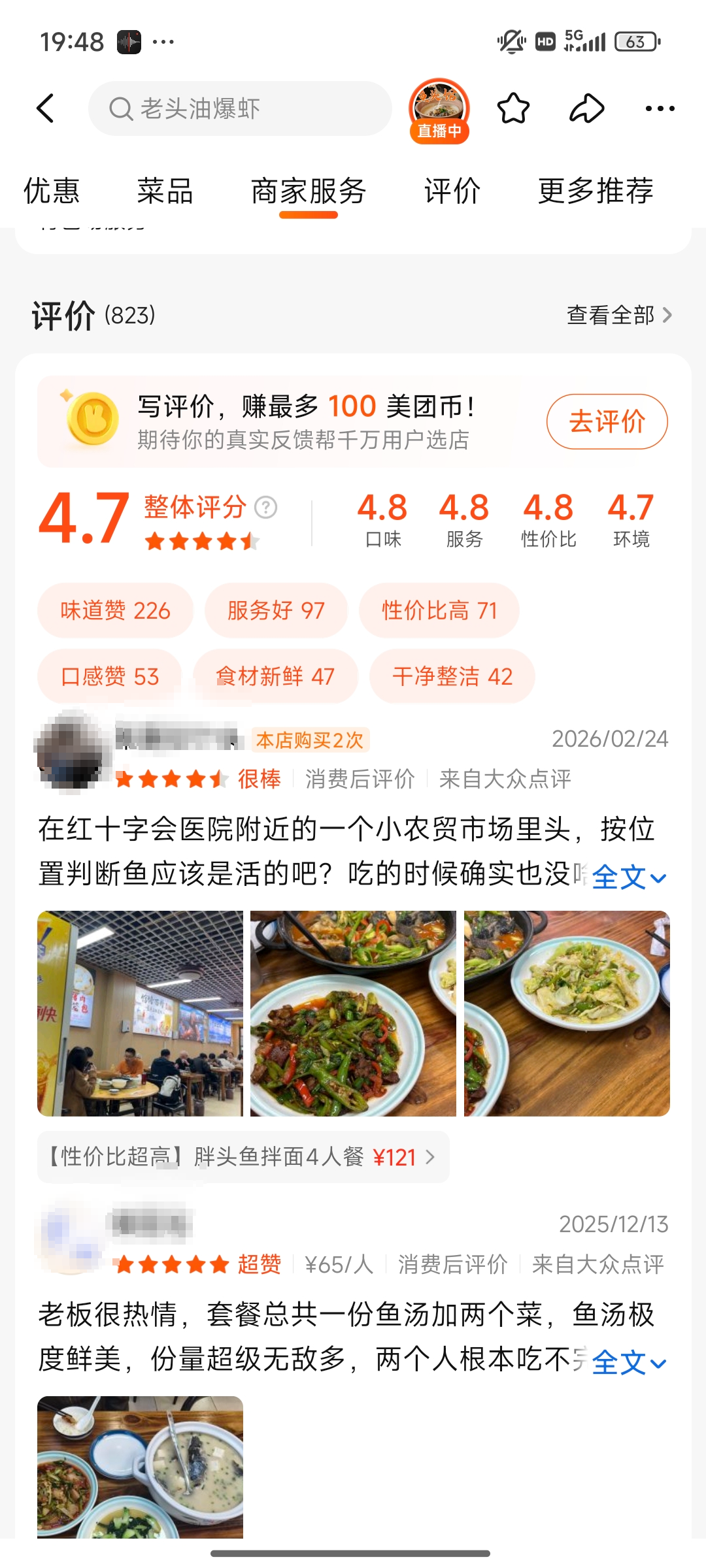Image resolution: width=706 pixels, height=1568 pixels.
Task: Tap 去评价 to write a review
Action: point(607,421)
